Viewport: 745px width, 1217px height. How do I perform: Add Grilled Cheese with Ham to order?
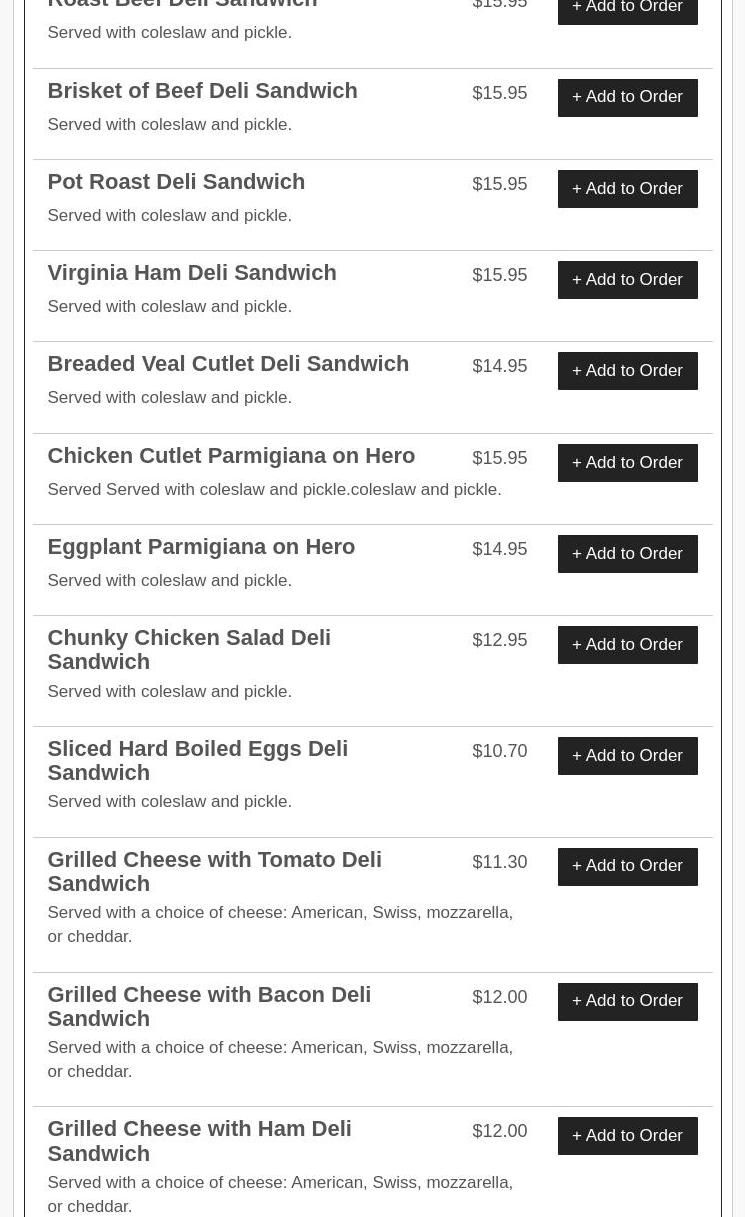(x=627, y=1136)
